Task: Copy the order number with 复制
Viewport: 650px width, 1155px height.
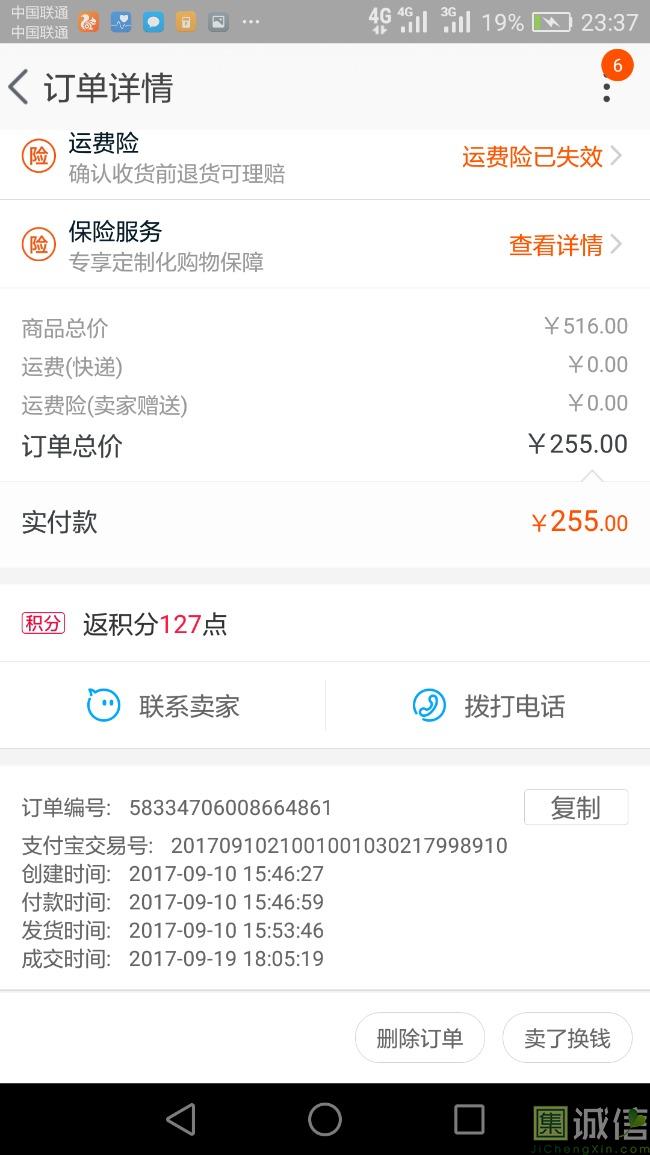Action: coord(576,807)
